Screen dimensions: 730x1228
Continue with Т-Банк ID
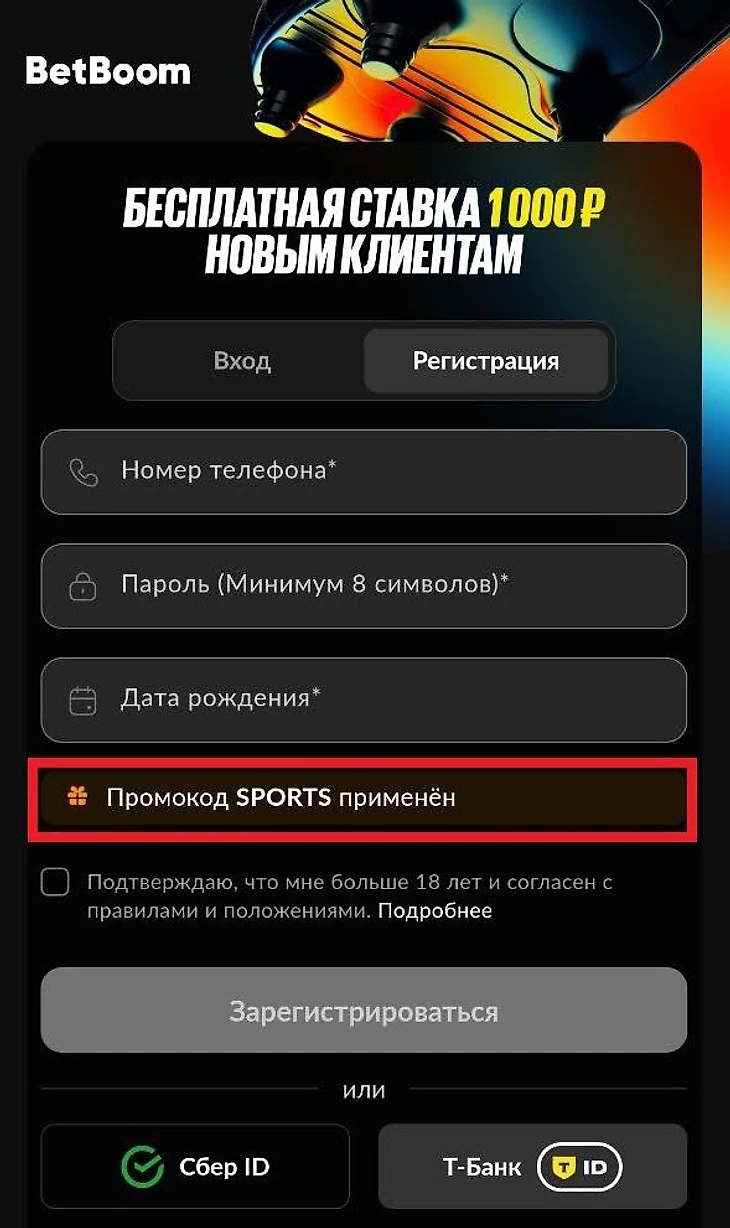tap(532, 1166)
